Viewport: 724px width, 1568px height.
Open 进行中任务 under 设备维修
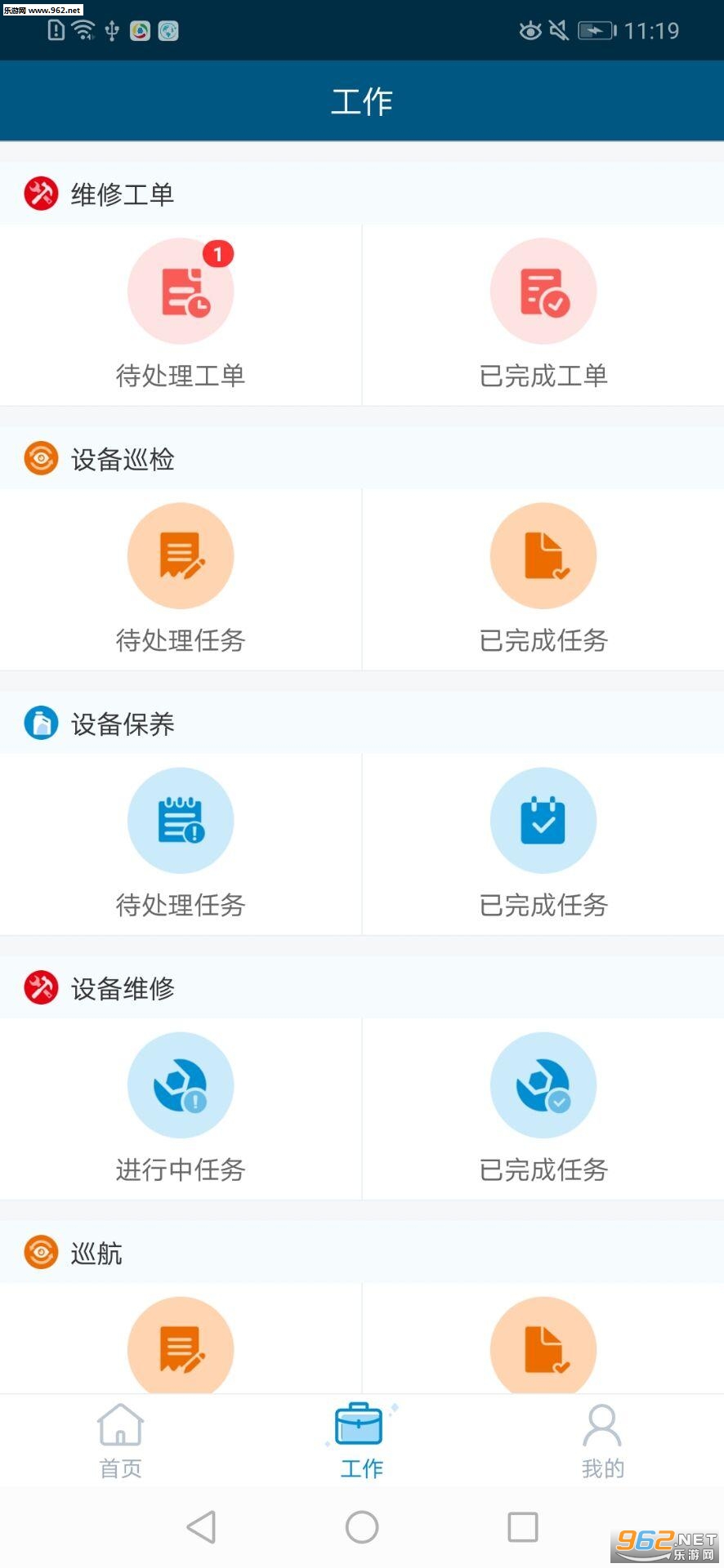point(181,1109)
